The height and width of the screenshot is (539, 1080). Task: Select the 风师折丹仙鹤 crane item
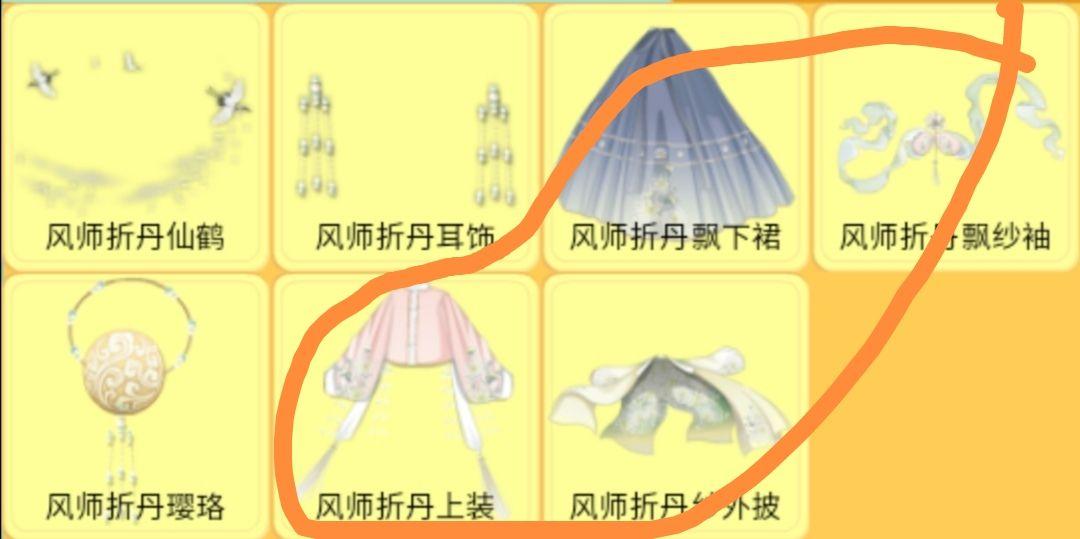[134, 136]
